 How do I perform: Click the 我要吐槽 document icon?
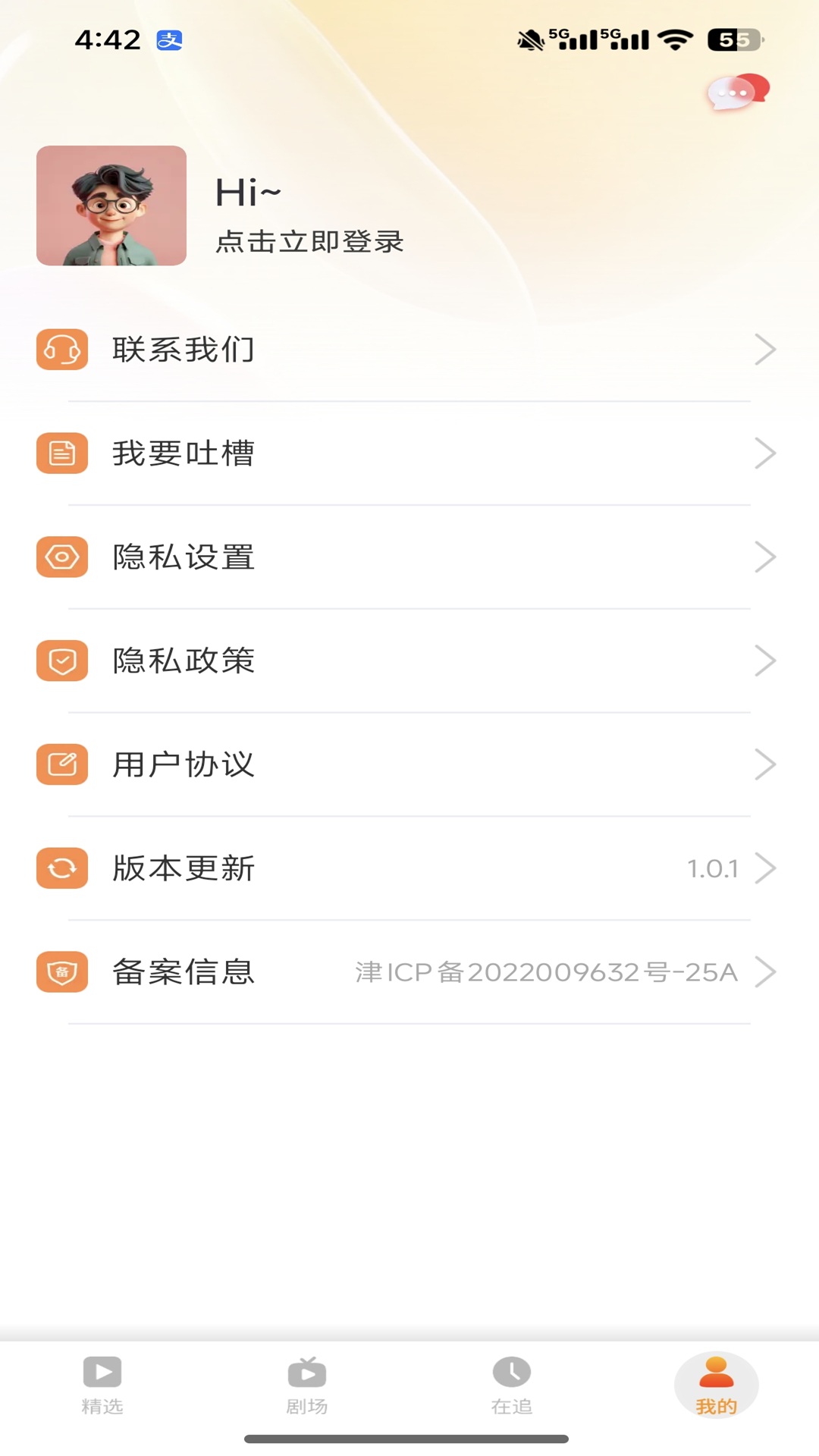pos(61,453)
